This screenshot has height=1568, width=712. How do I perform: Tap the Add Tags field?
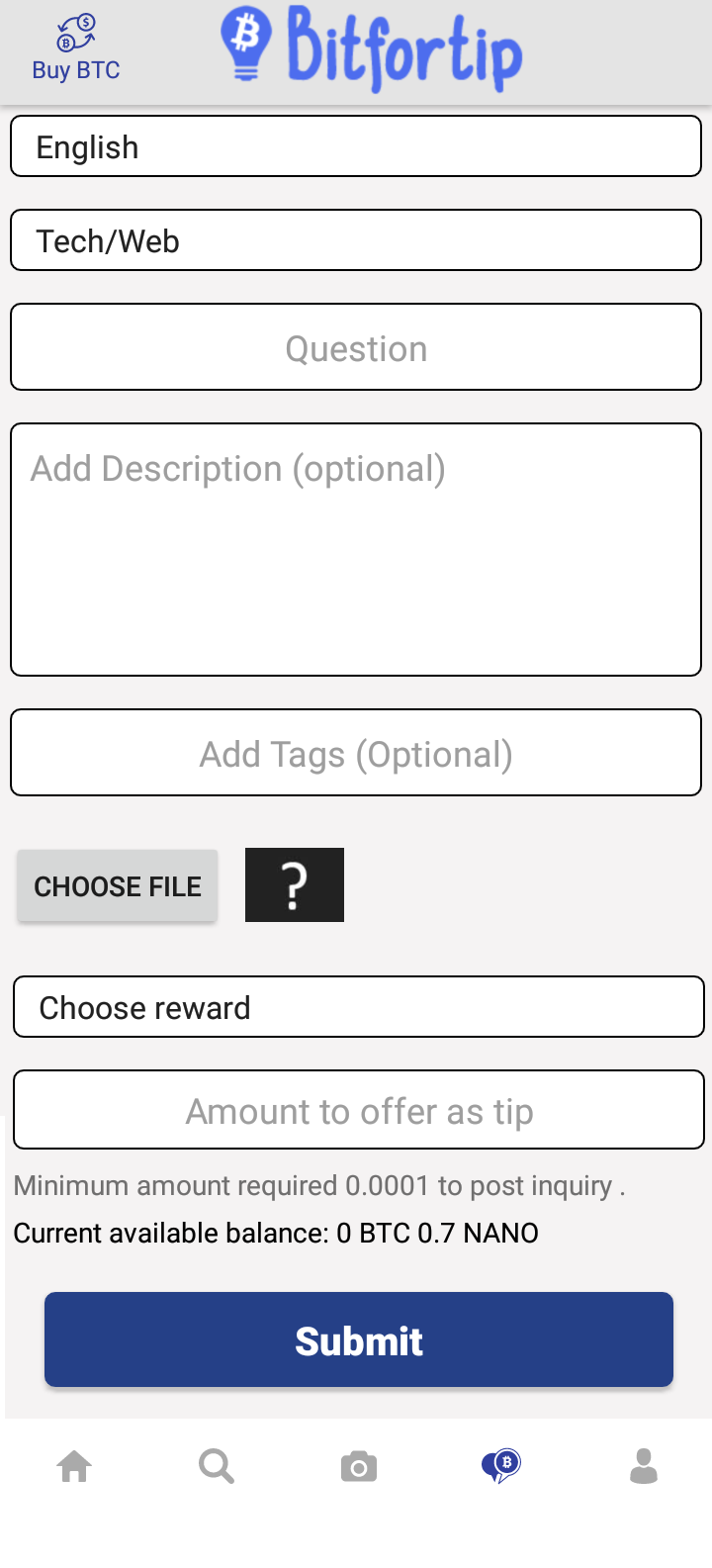click(356, 753)
